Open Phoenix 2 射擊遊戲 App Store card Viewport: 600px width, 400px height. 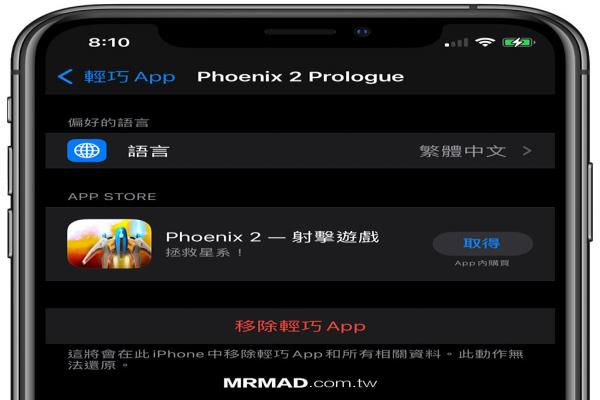(270, 244)
